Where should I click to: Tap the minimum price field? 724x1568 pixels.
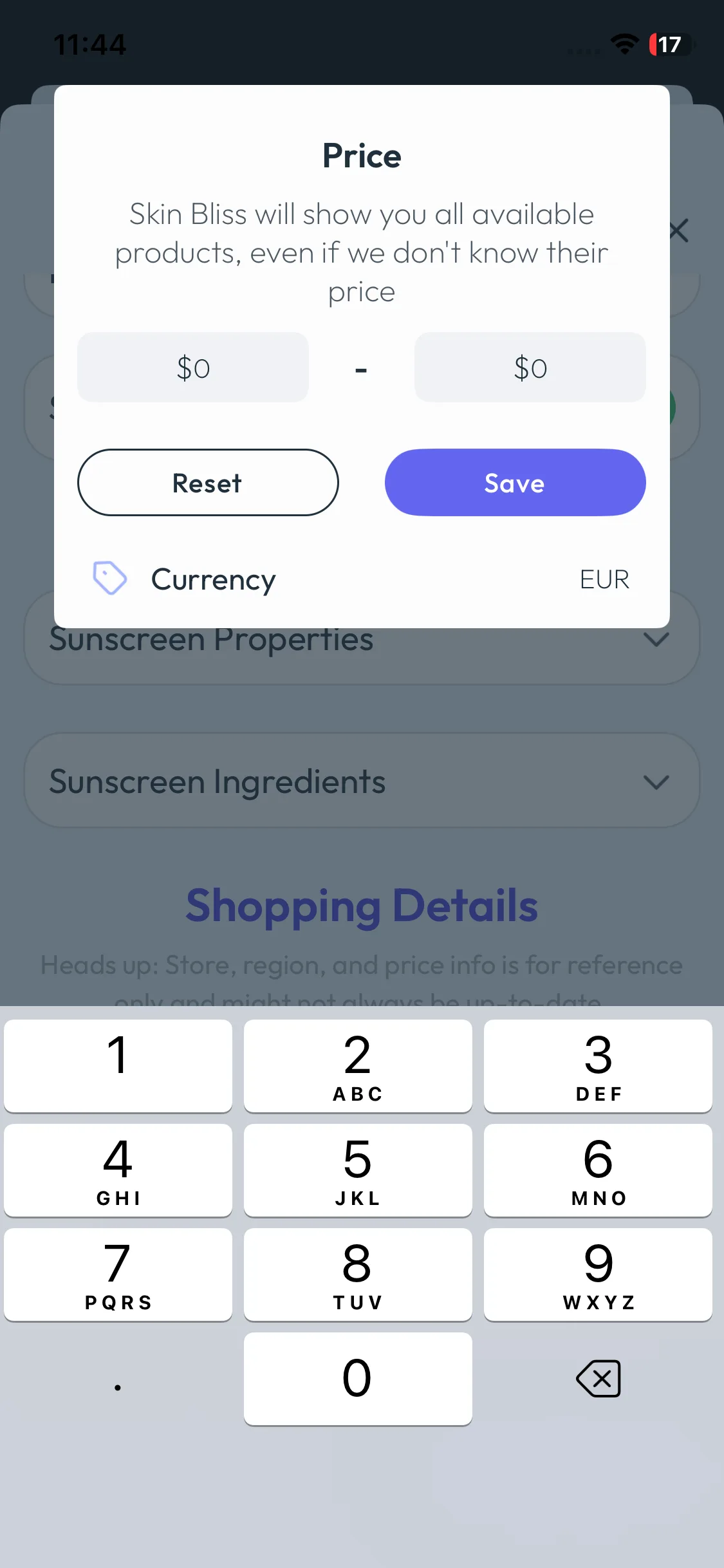point(193,368)
